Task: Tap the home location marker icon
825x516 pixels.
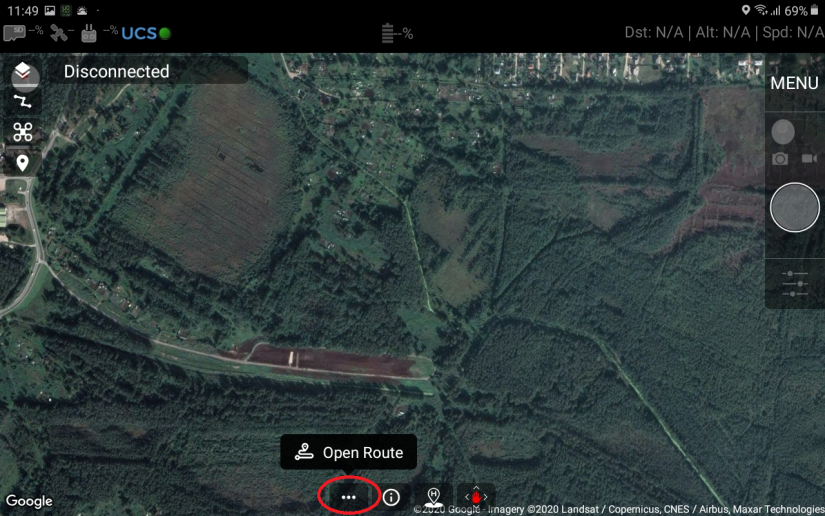Action: pyautogui.click(x=433, y=497)
